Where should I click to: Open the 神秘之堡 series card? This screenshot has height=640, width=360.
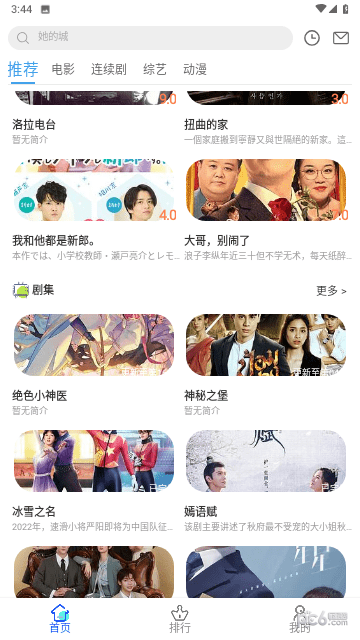(266, 364)
